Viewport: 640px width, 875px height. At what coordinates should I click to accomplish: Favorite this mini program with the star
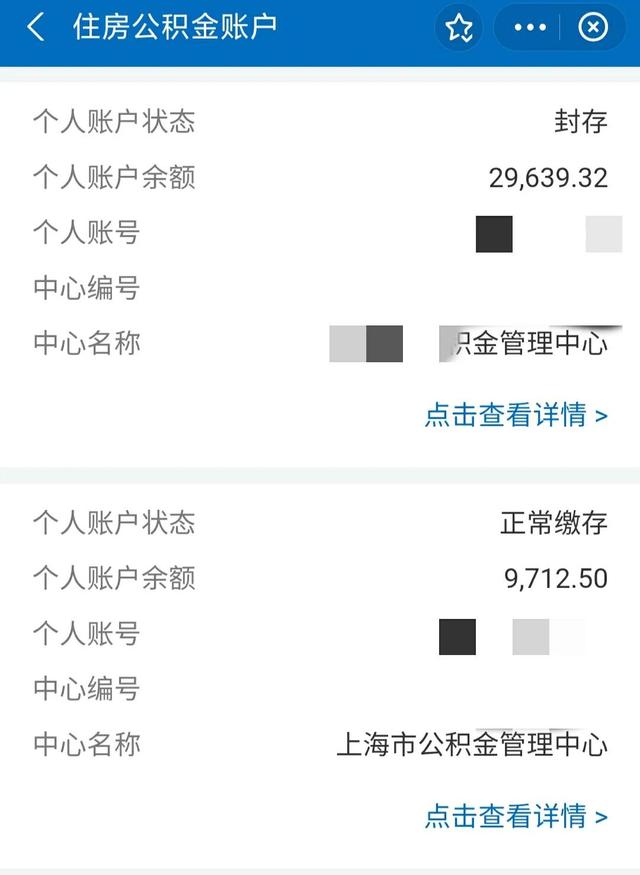[x=459, y=28]
